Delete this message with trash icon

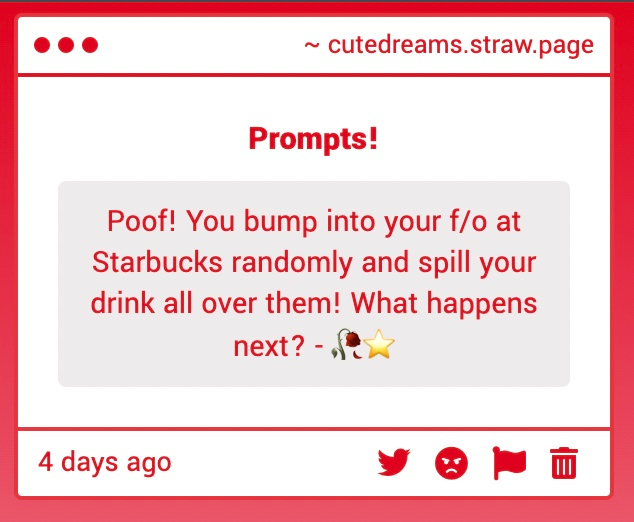pos(564,463)
